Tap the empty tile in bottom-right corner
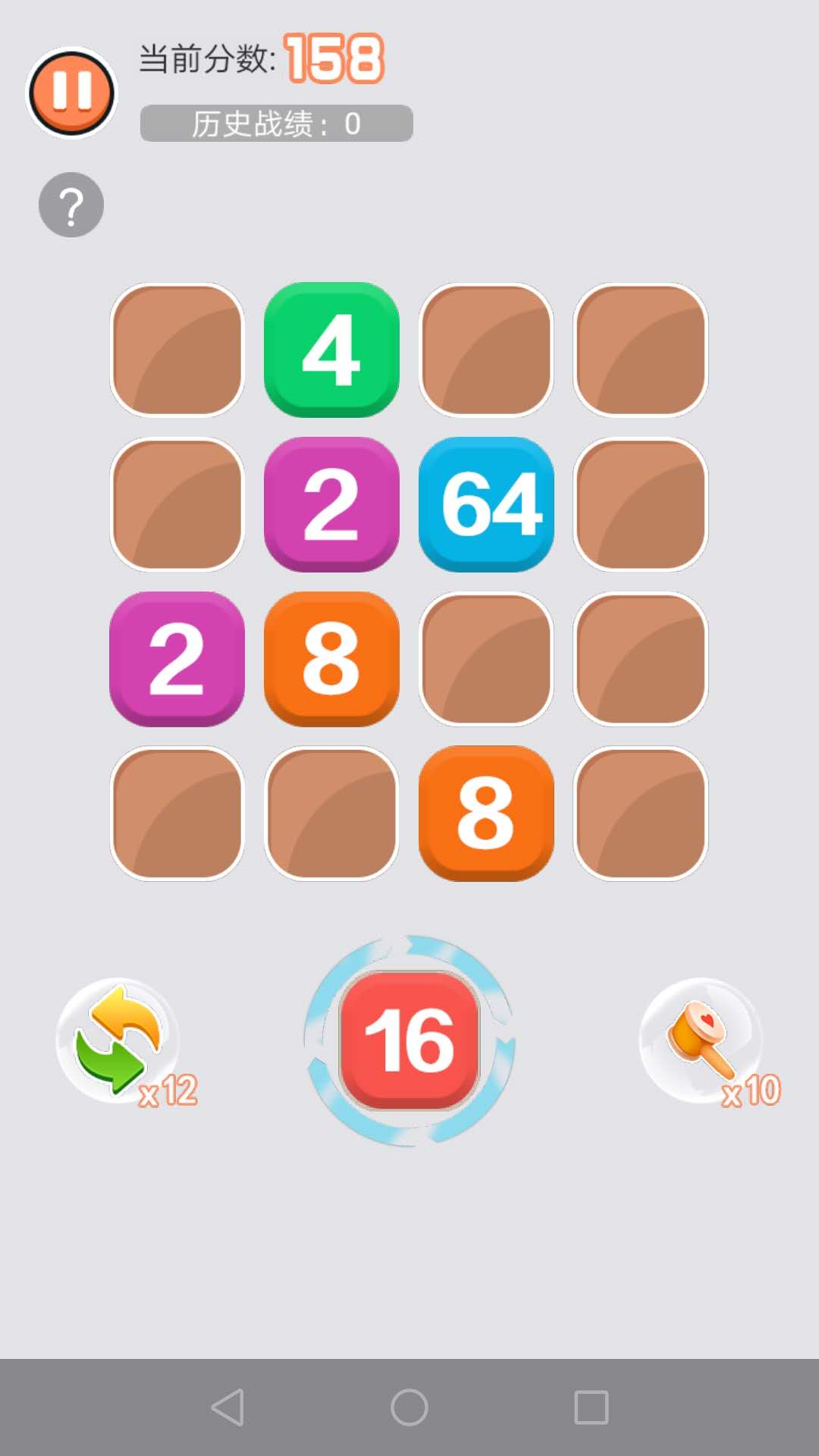Screen dimensions: 819x1456 (x=640, y=813)
